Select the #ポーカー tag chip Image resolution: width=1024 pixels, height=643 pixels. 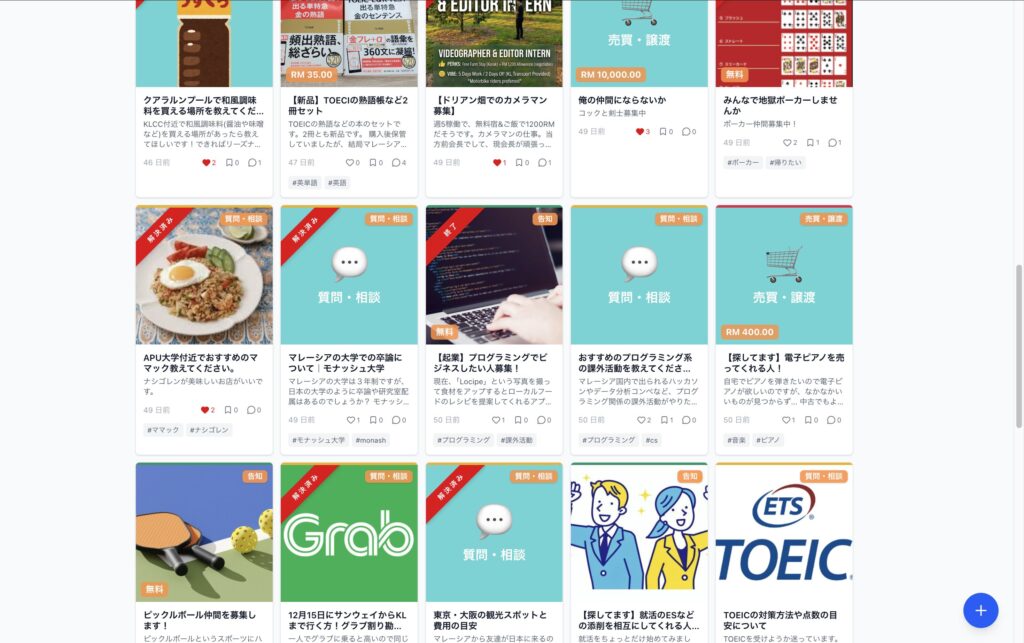[742, 162]
